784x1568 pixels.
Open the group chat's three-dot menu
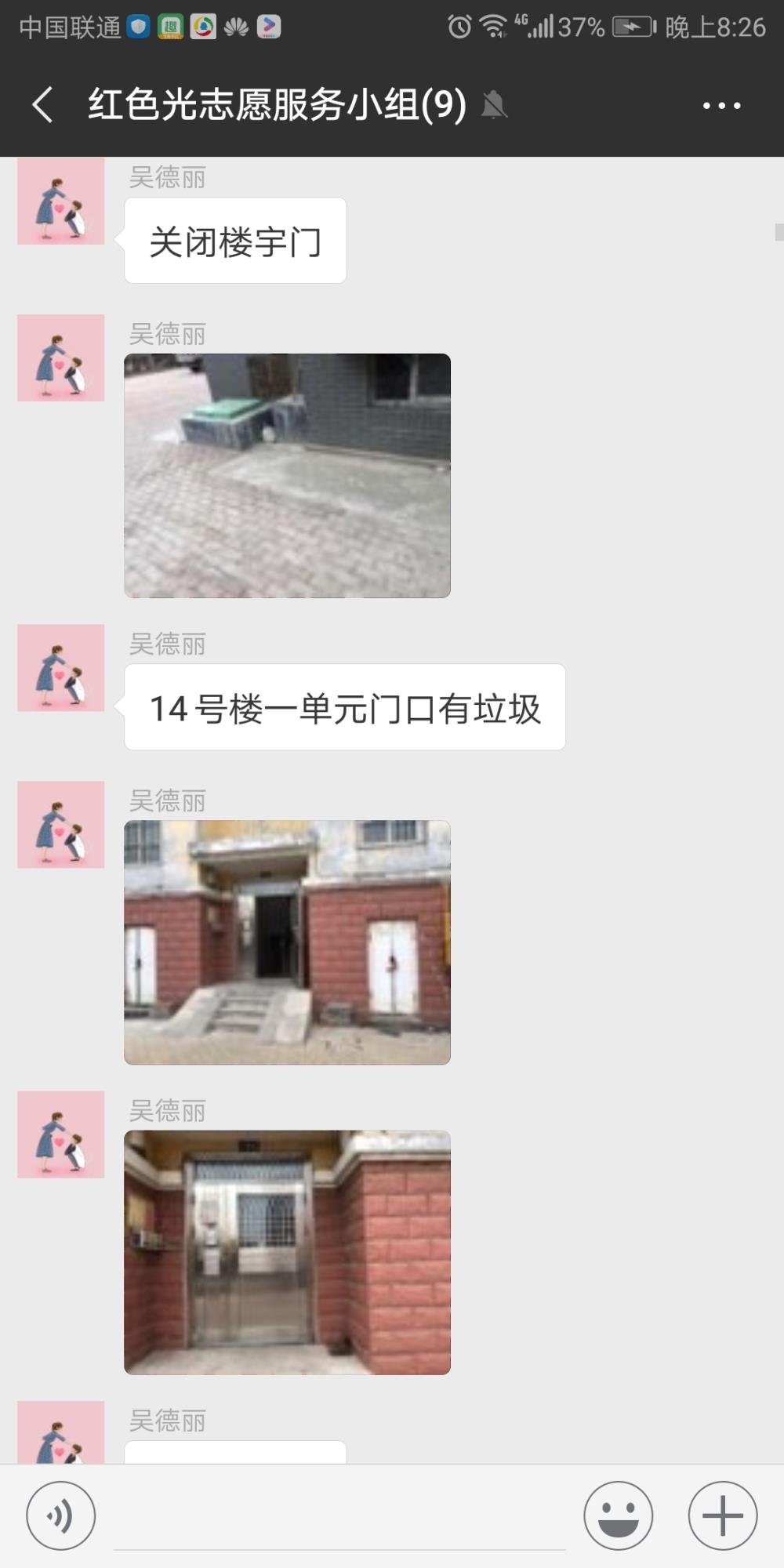[721, 105]
